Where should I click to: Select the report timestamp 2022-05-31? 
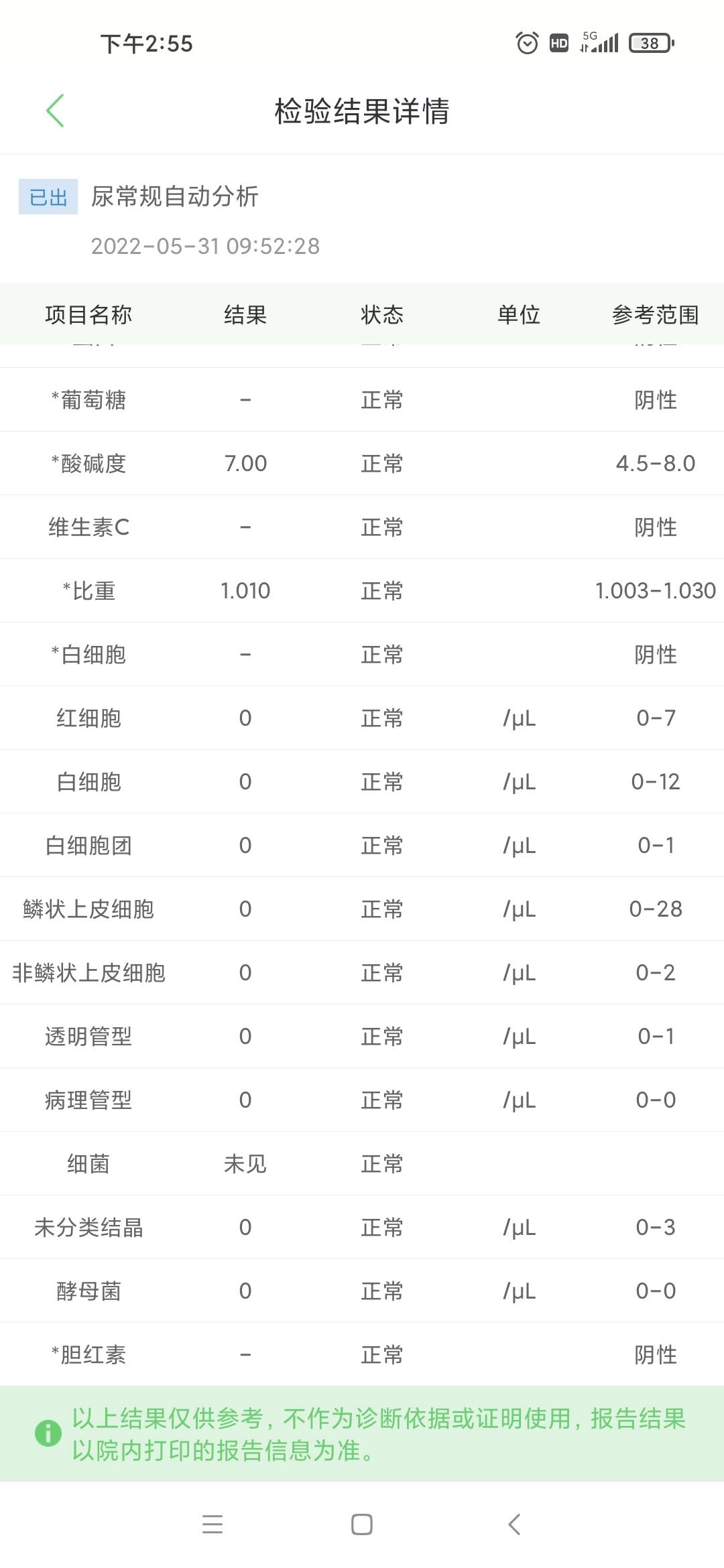(206, 245)
